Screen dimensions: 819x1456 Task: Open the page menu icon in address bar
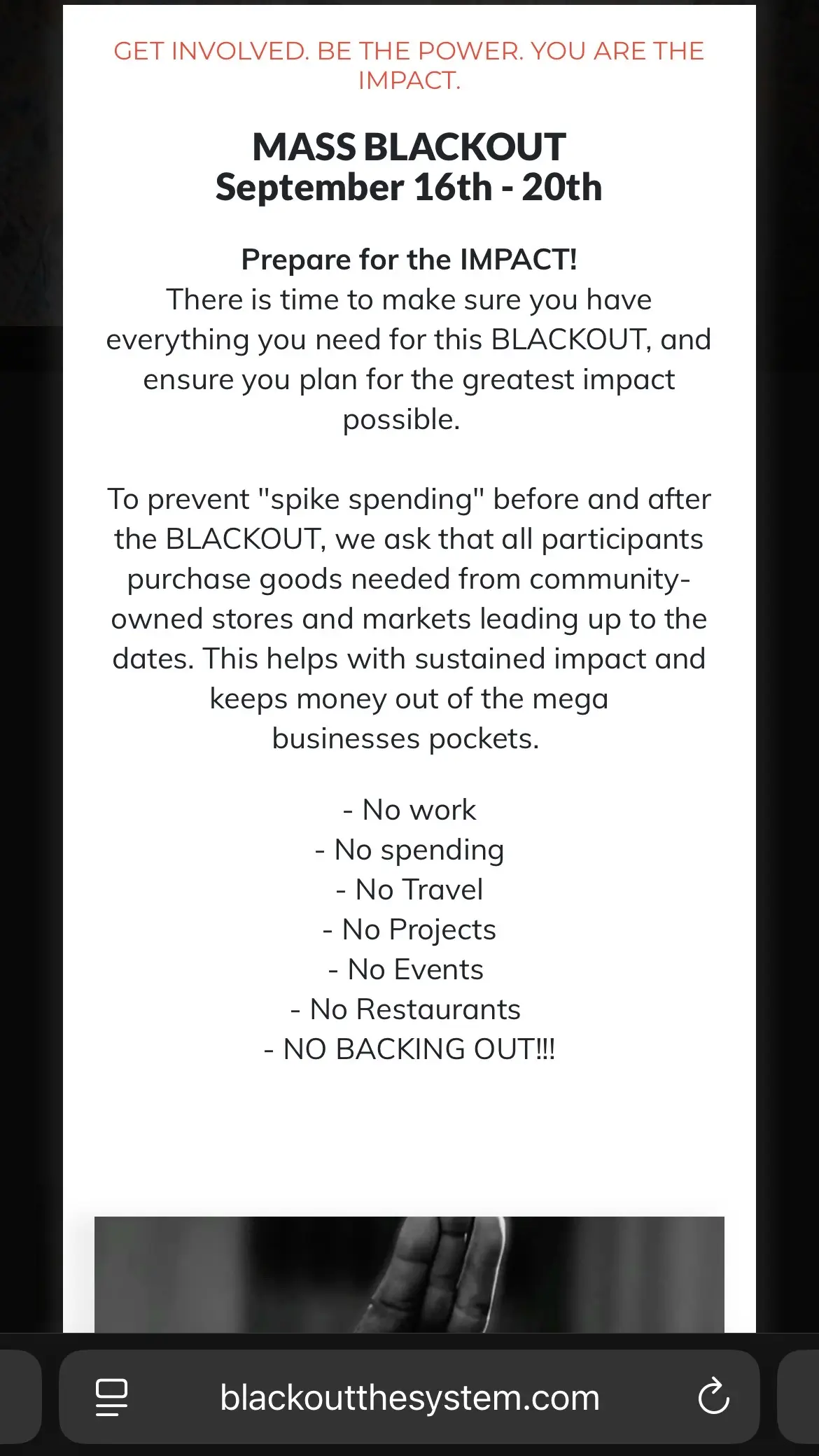click(111, 1397)
